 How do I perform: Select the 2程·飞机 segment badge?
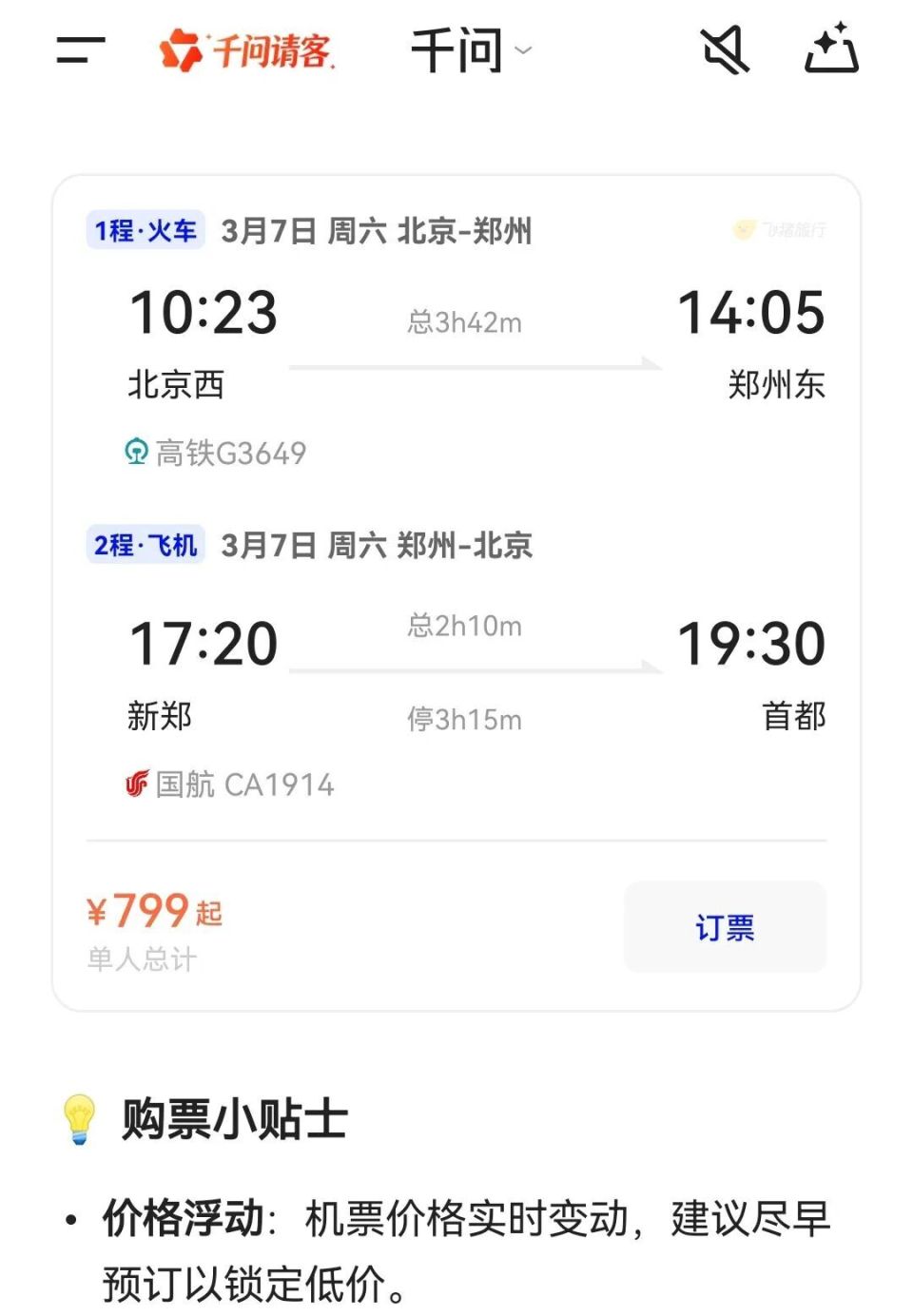pyautogui.click(x=145, y=545)
